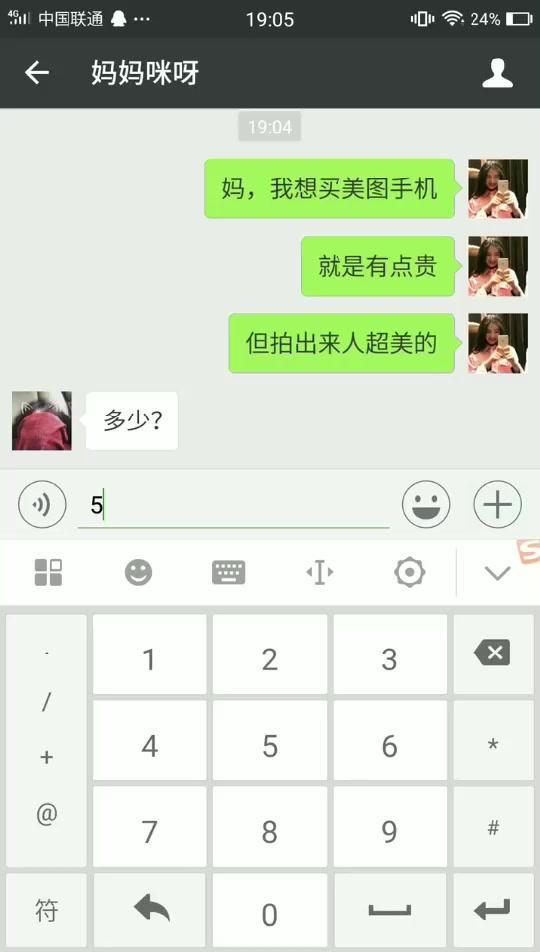Open chat info via the profile icon

[497, 73]
